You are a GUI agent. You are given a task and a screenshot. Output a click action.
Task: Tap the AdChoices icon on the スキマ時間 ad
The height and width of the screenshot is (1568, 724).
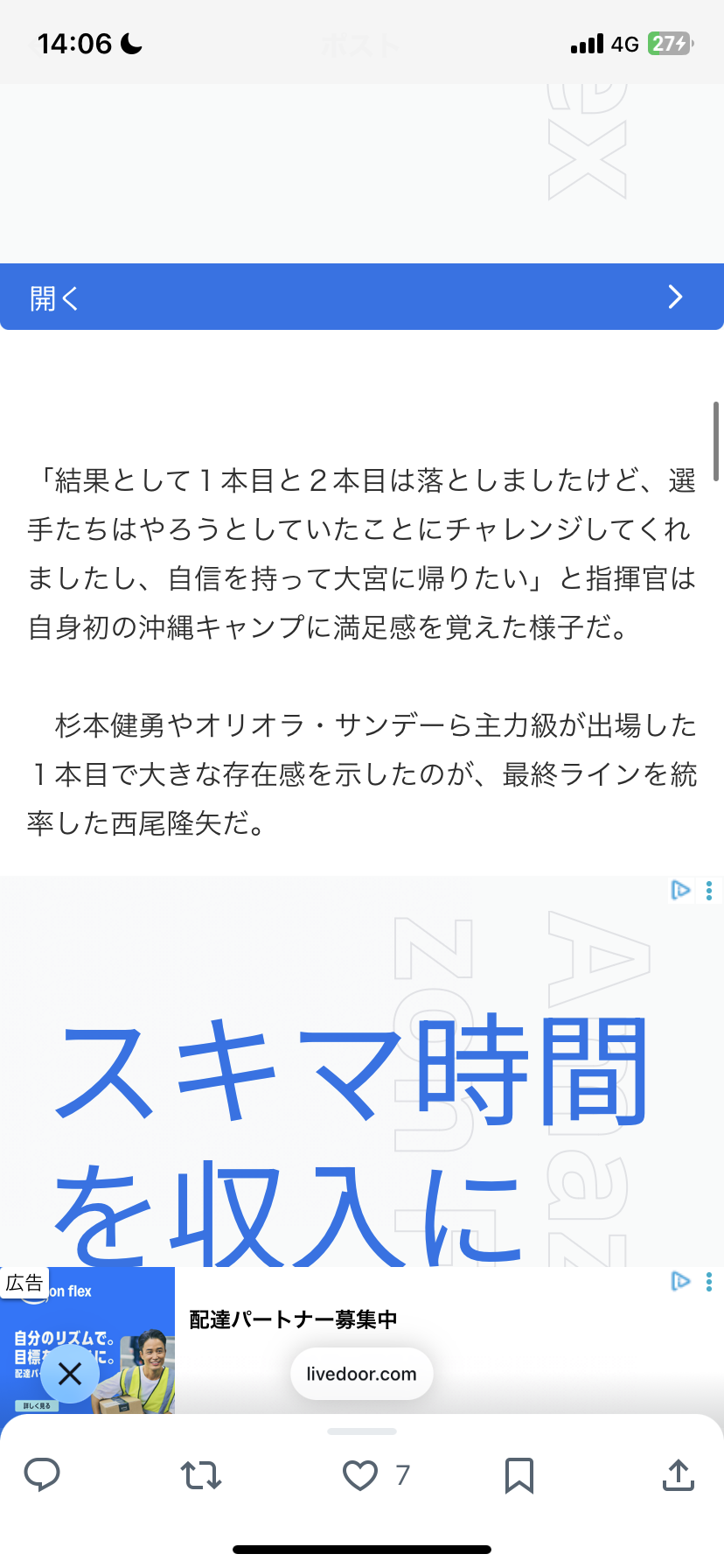pos(680,891)
